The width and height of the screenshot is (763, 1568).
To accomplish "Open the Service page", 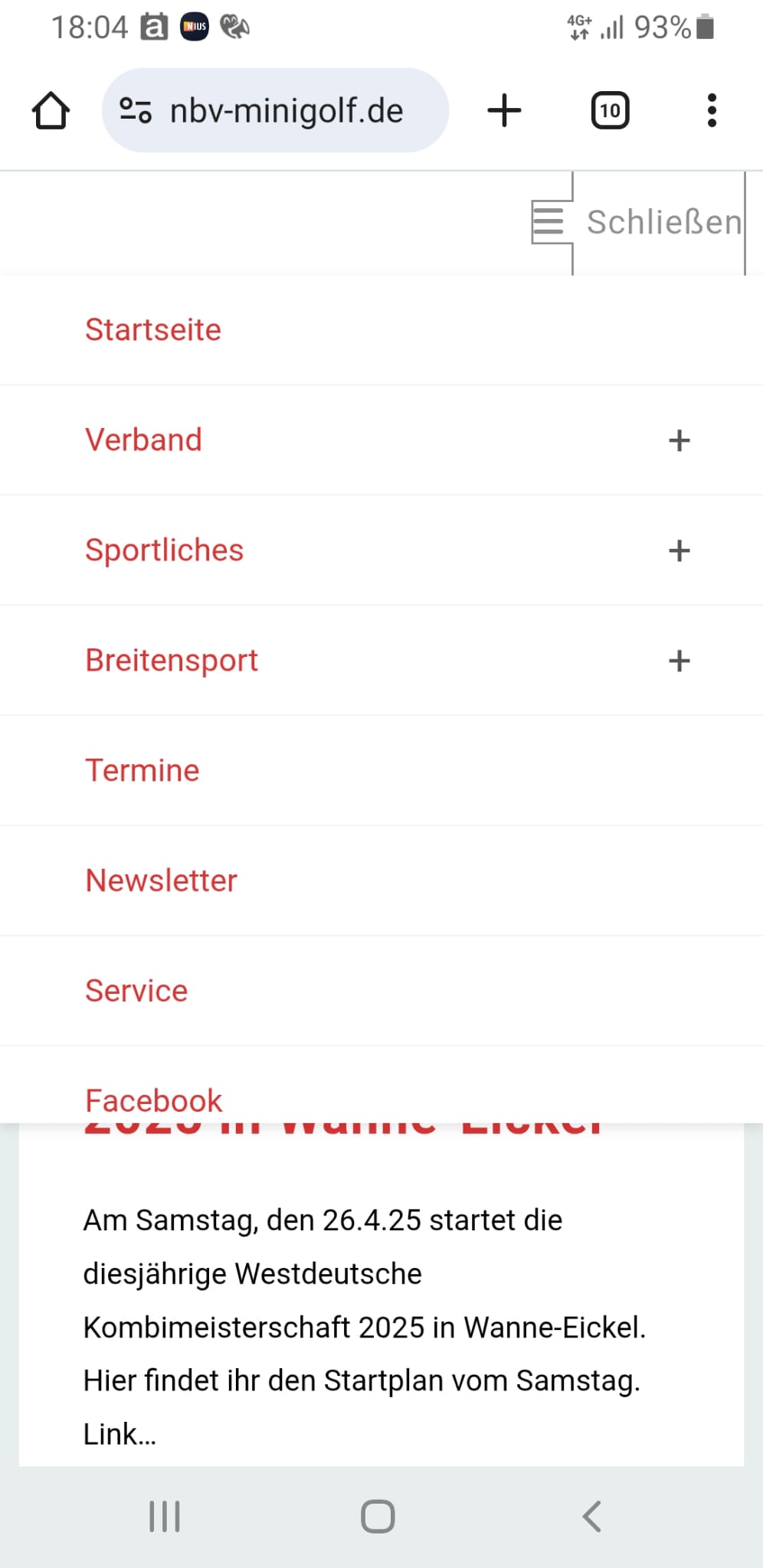I will click(136, 991).
